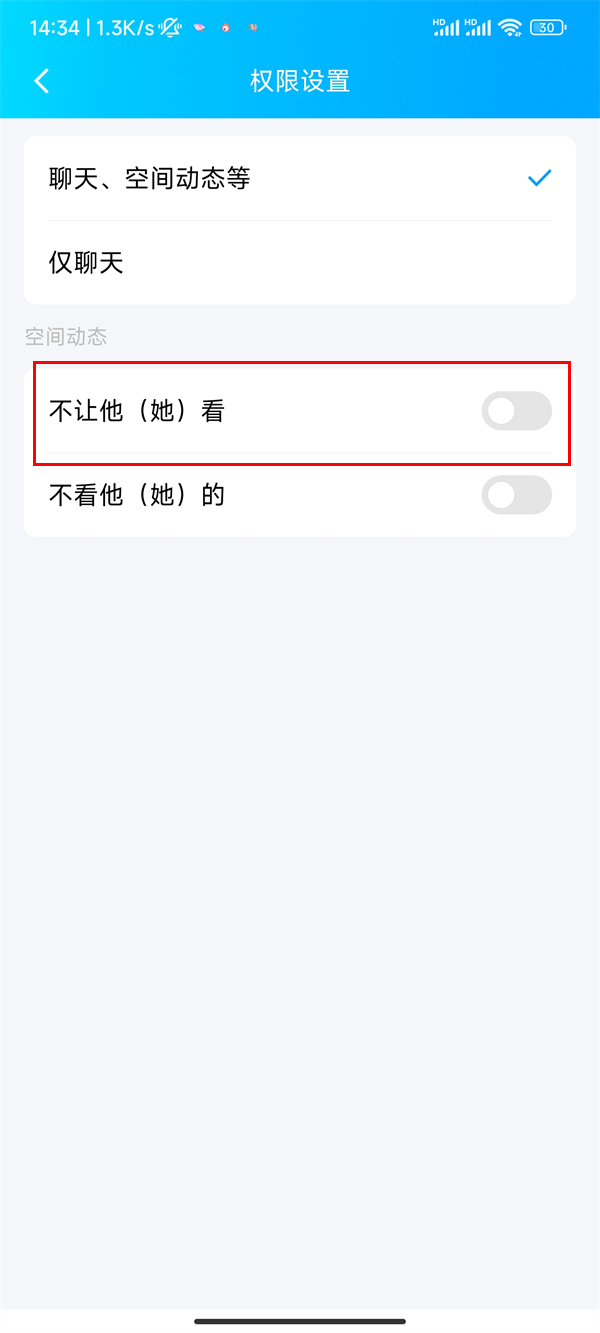Turn on the 不看他（她）的 switch

[x=516, y=495]
